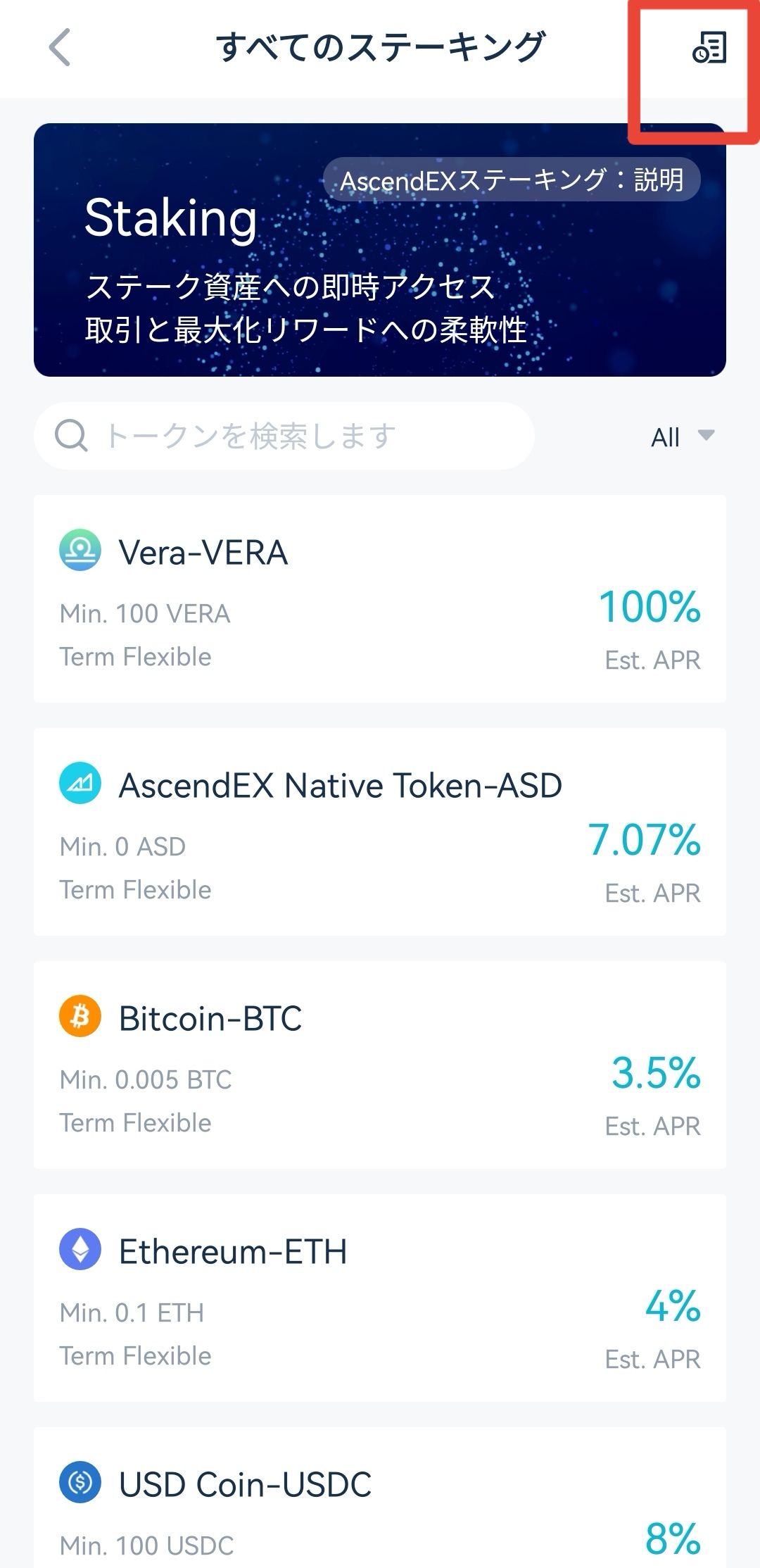Open the AscendEX Native Token-ASD staking card
The image size is (760, 1568).
coord(380,832)
